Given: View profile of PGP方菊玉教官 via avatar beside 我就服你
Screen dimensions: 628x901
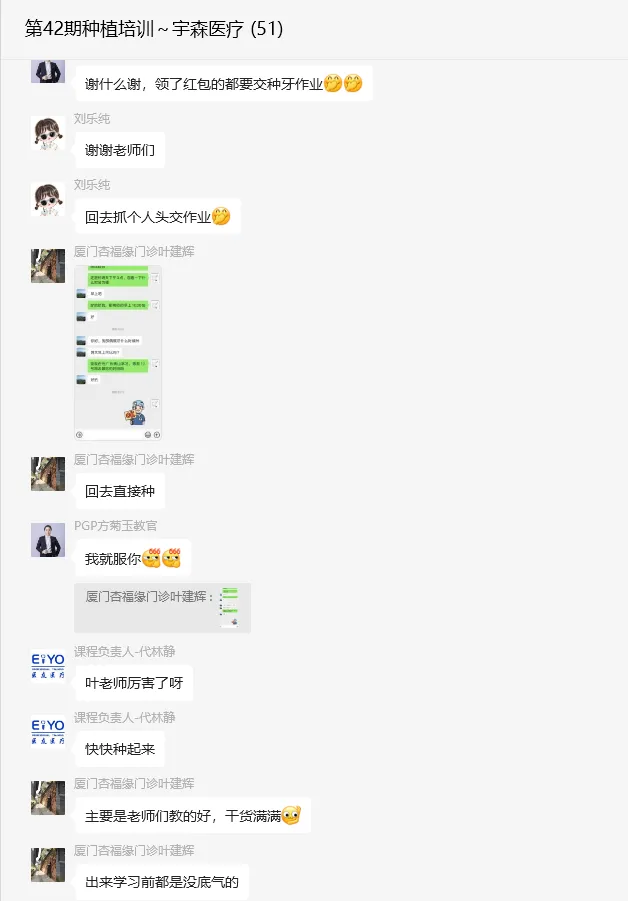Looking at the screenshot, I should [x=48, y=540].
